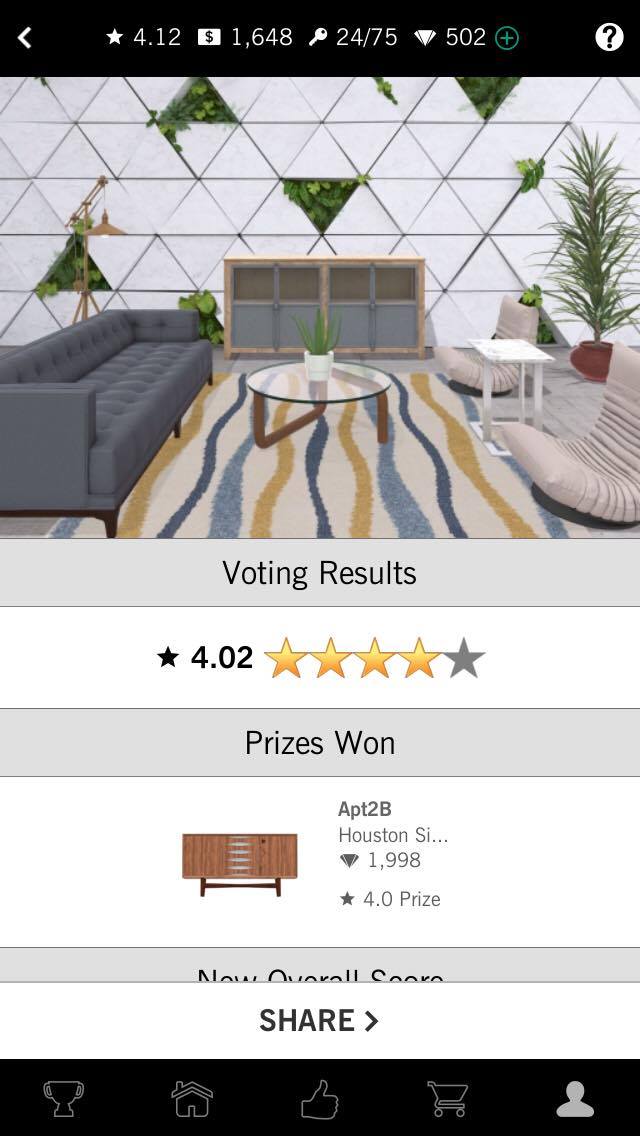The image size is (640, 1136).
Task: Add more diamonds with the plus icon
Action: coord(507,38)
